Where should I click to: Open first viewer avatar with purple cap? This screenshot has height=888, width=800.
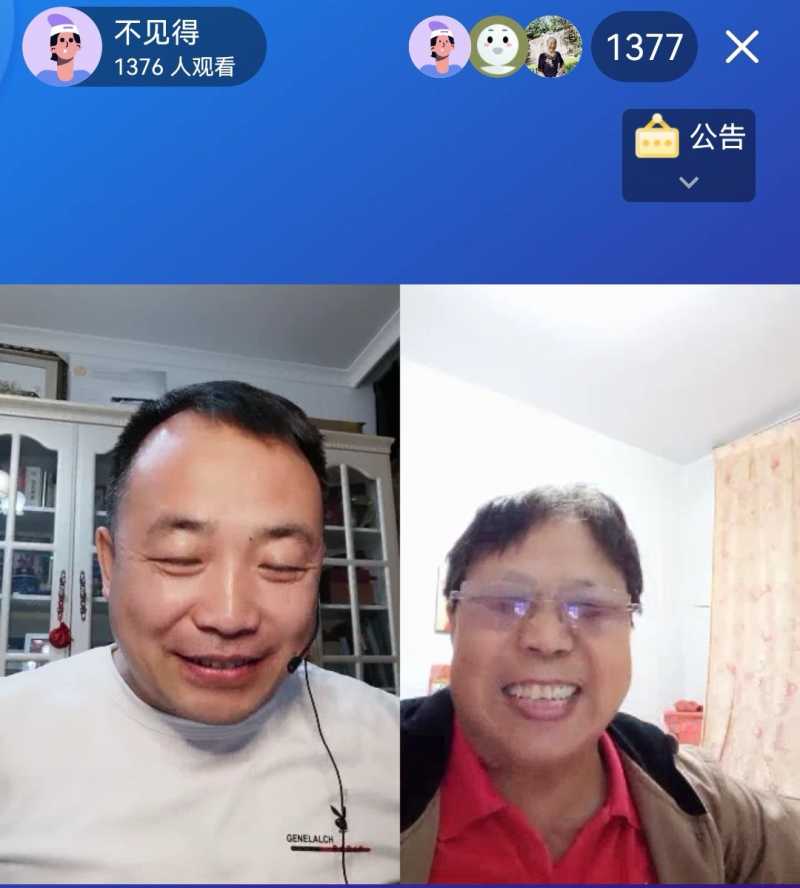pyautogui.click(x=439, y=47)
